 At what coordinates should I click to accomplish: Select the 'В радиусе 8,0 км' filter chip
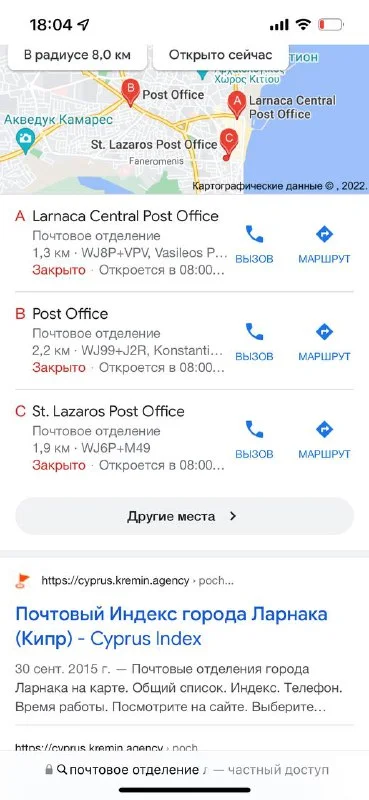pyautogui.click(x=78, y=55)
